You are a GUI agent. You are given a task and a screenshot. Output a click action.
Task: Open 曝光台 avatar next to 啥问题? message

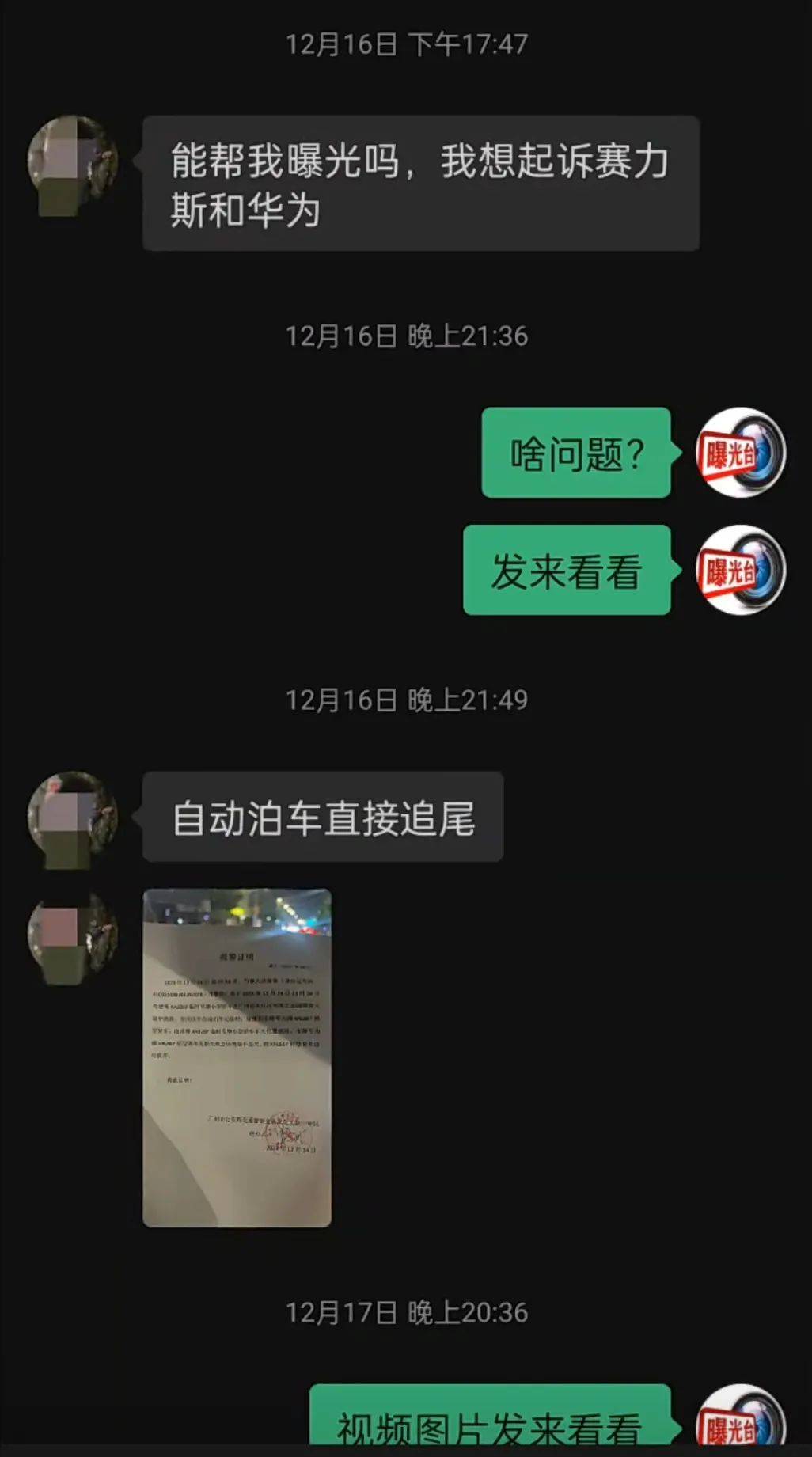(x=740, y=453)
